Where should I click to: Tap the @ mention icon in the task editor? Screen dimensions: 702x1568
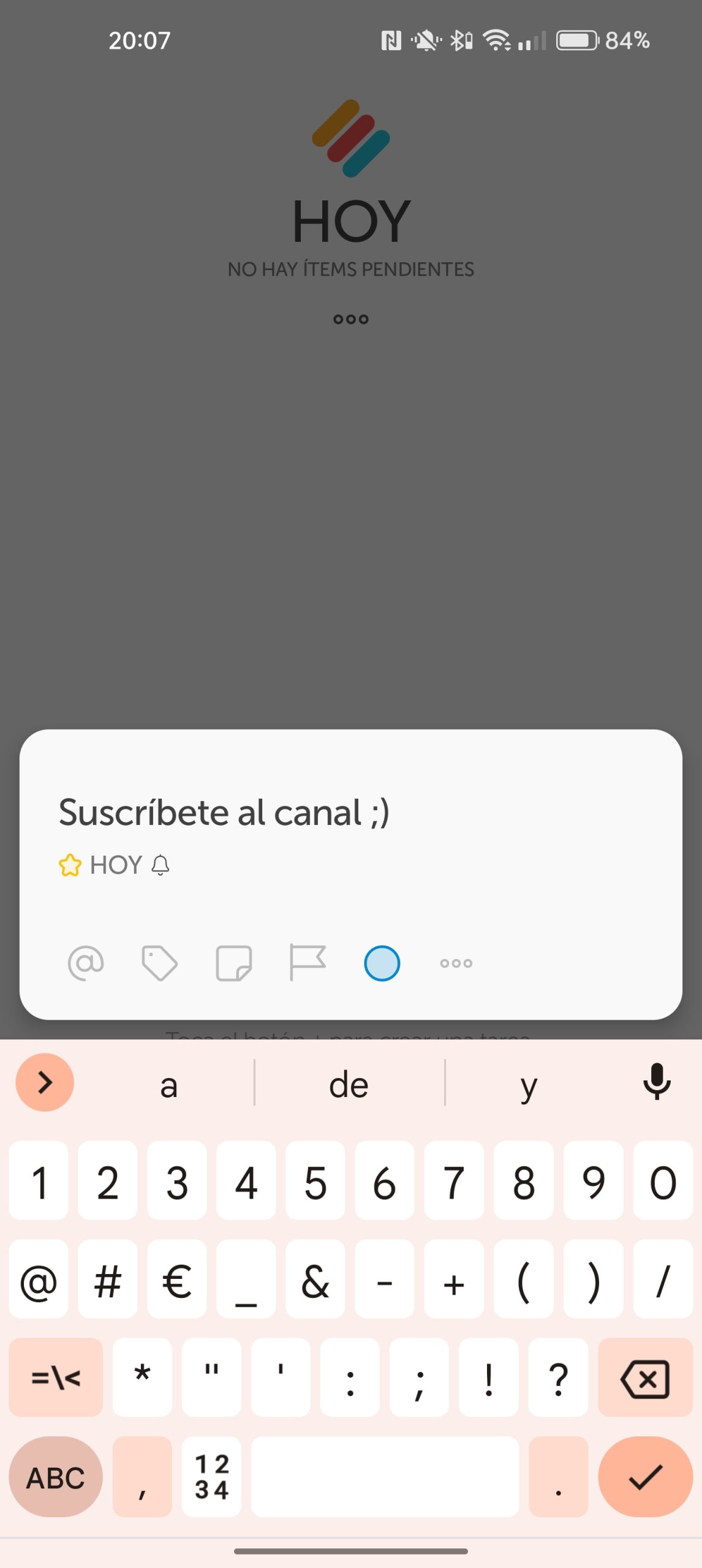point(86,963)
